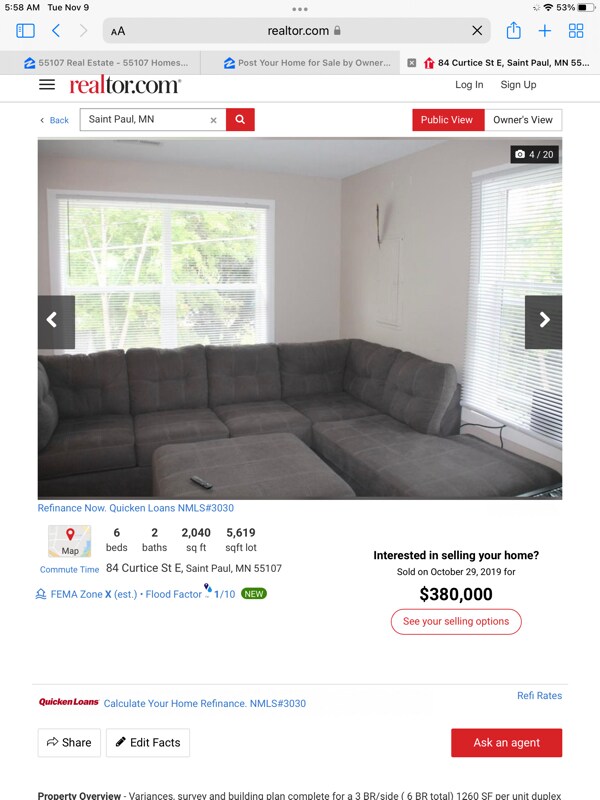This screenshot has width=600, height=800.
Task: Edit the Saint Paul, MN search field
Action: coord(143,120)
